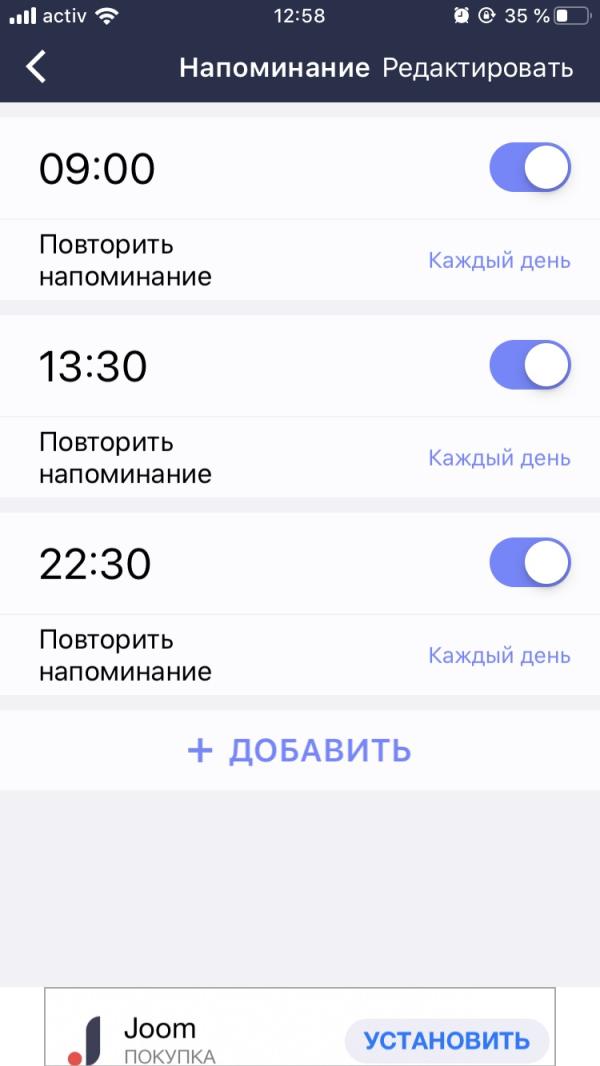Tap Редактировать in the header

(x=478, y=68)
